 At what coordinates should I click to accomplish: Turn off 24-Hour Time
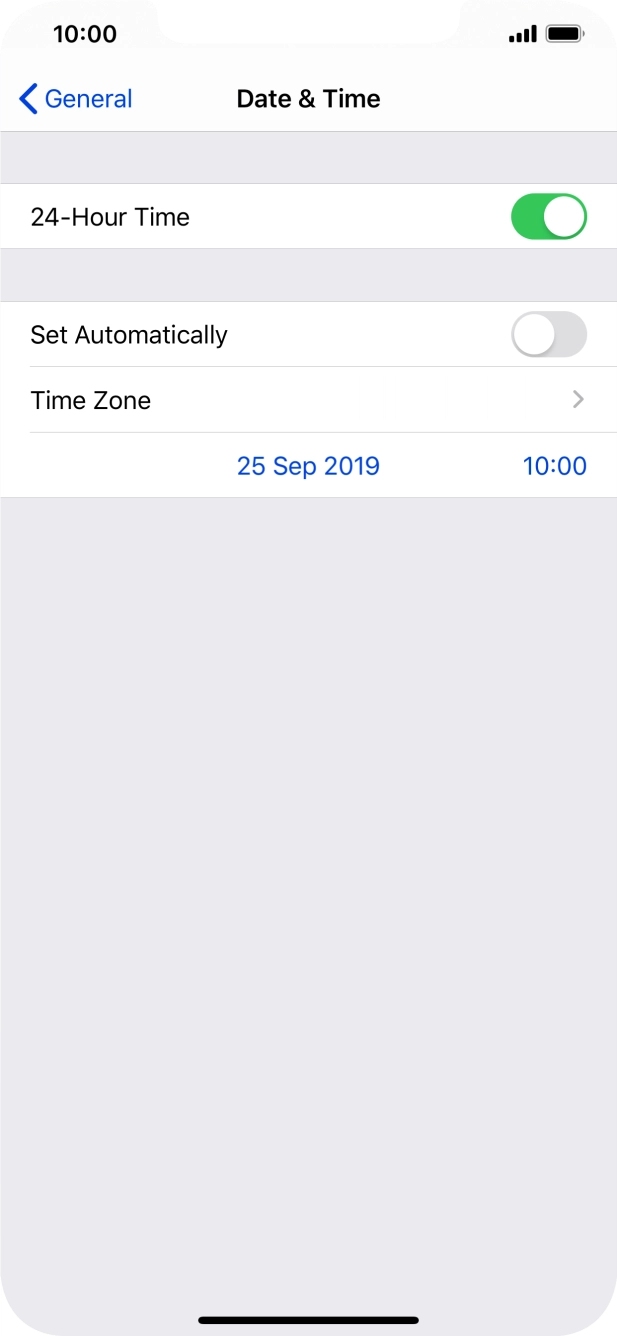click(548, 217)
